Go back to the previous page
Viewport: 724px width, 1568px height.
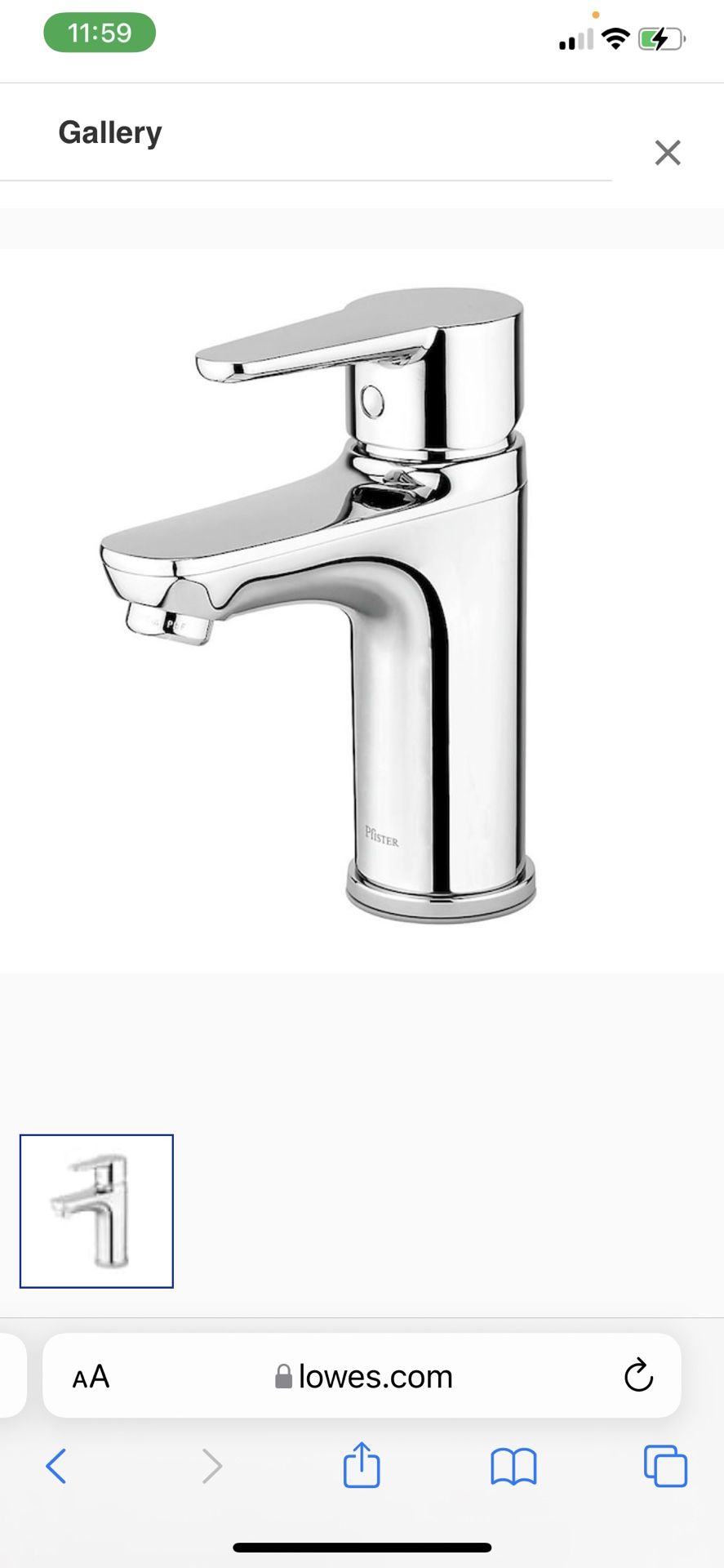(56, 1466)
